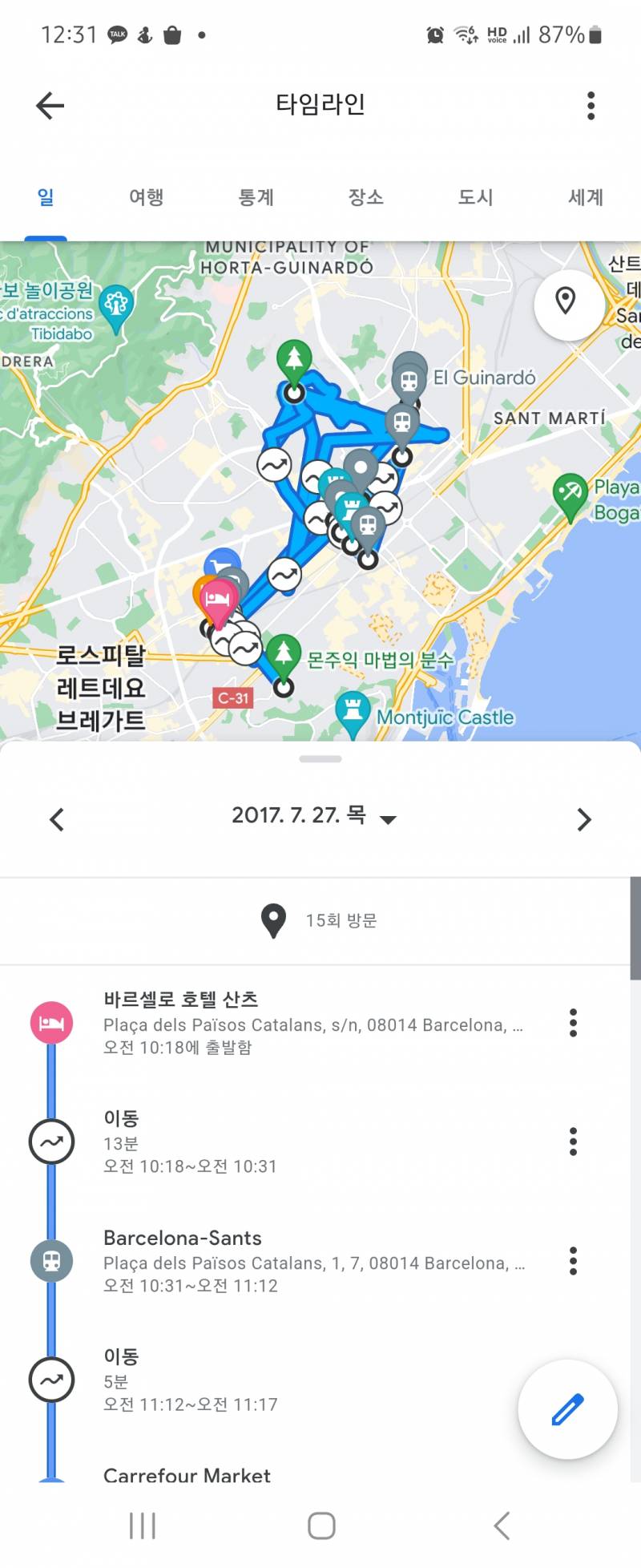The width and height of the screenshot is (641, 1568).
Task: Open the 통계 tab
Action: click(x=255, y=197)
